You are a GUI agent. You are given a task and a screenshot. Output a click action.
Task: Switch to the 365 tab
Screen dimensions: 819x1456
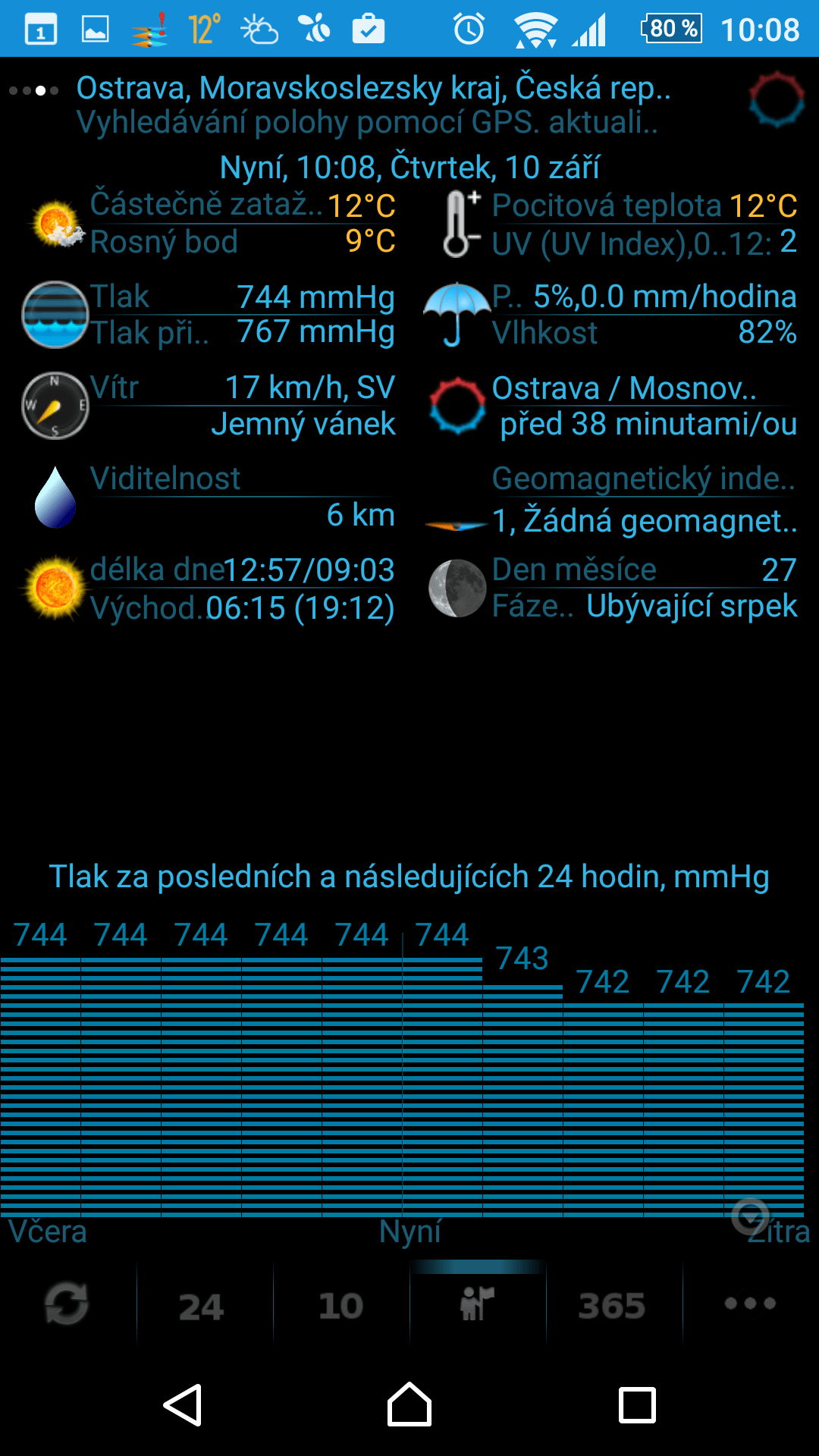(x=613, y=1306)
